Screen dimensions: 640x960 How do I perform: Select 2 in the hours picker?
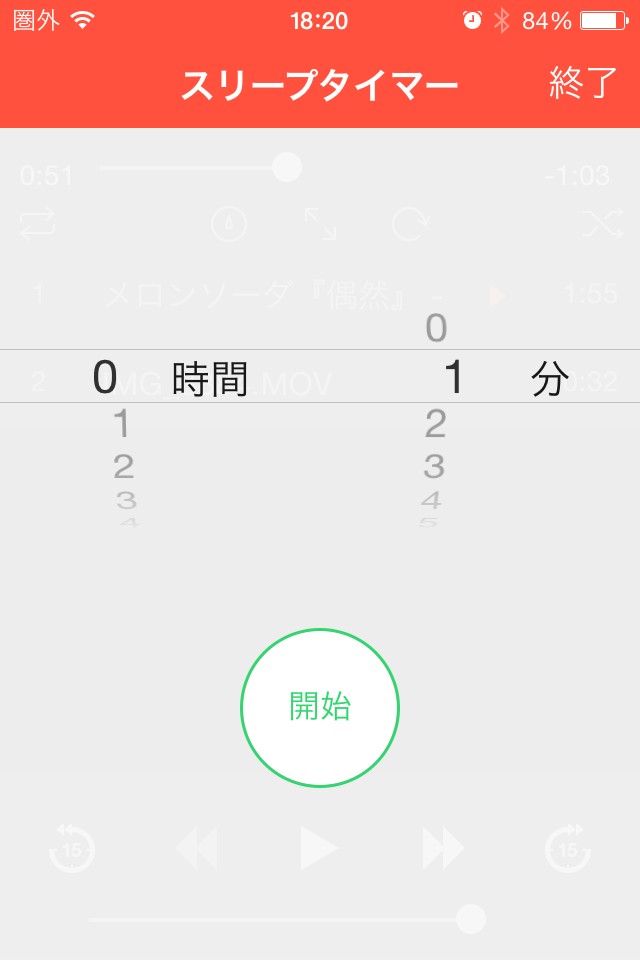pos(123,466)
